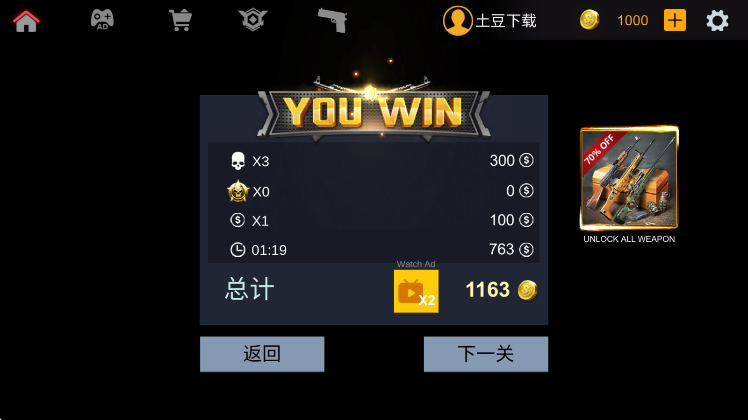Open the settings gear

[x=717, y=20]
